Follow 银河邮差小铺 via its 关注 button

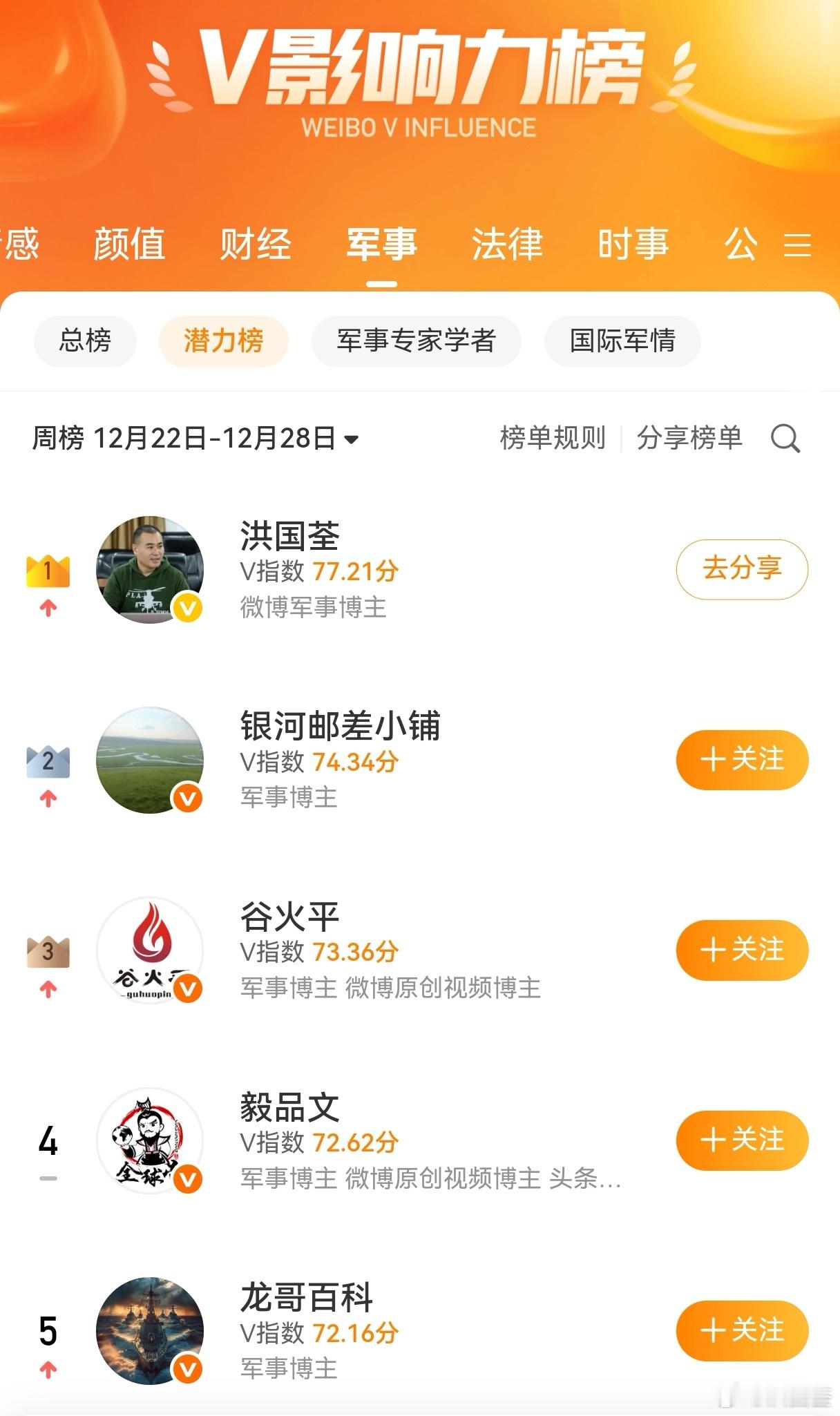point(741,758)
